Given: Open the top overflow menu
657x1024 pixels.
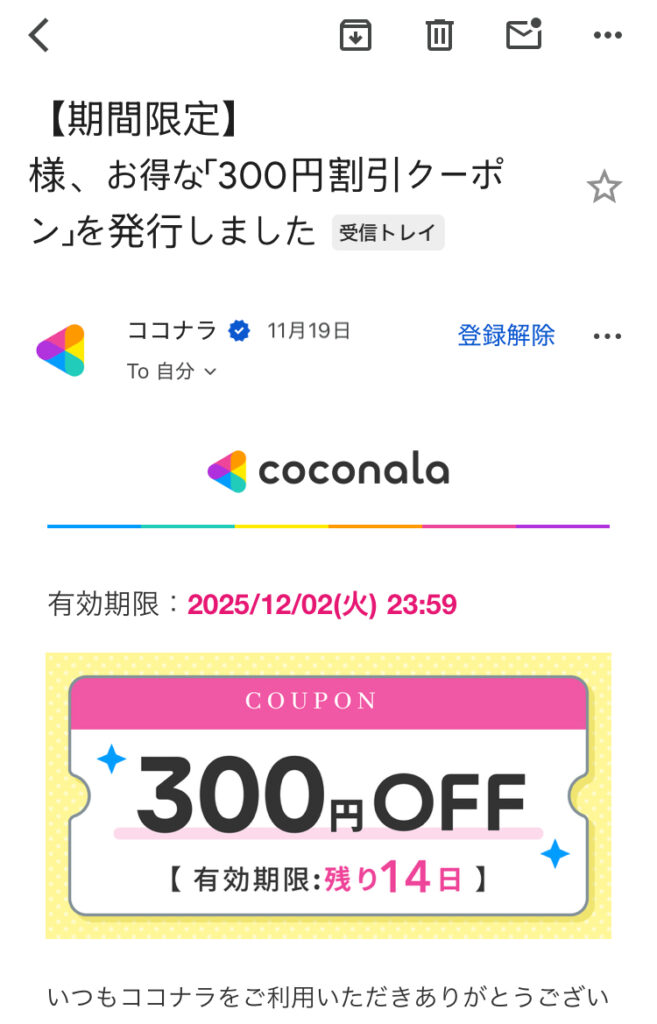Looking at the screenshot, I should [607, 35].
